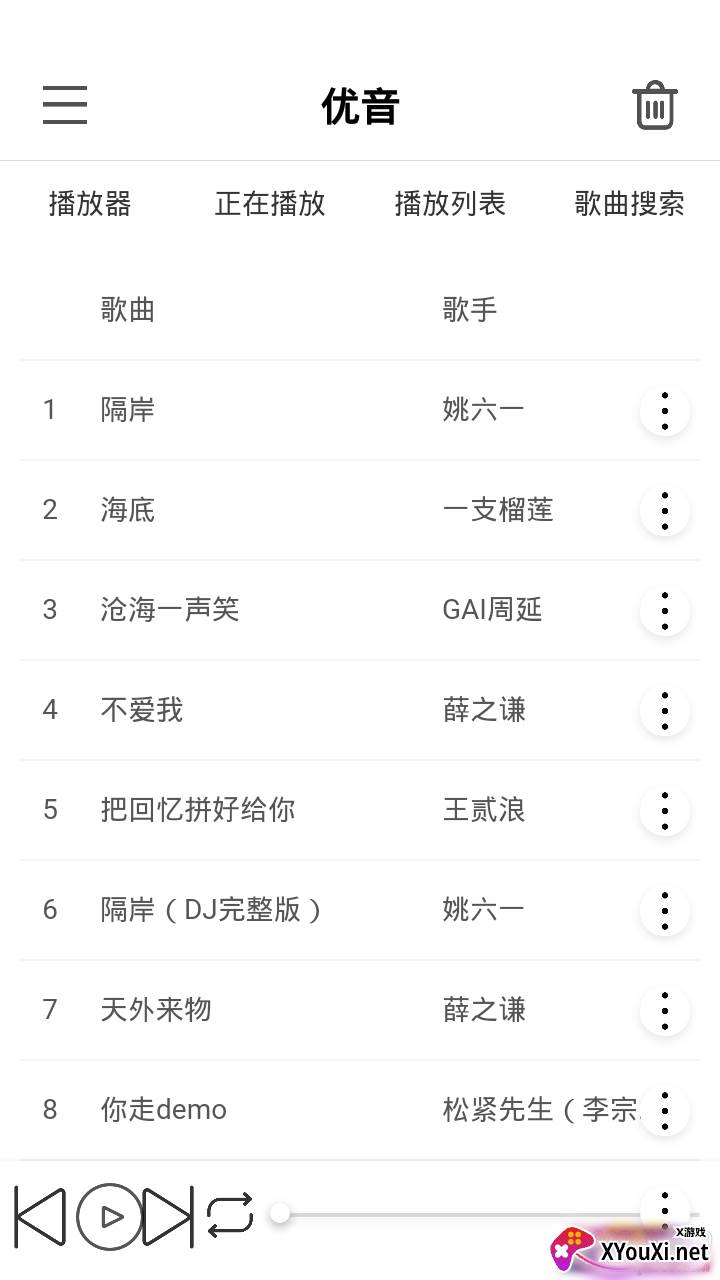Toggle the repeat loop mode
Image resolution: width=720 pixels, height=1280 pixels.
coord(230,1216)
